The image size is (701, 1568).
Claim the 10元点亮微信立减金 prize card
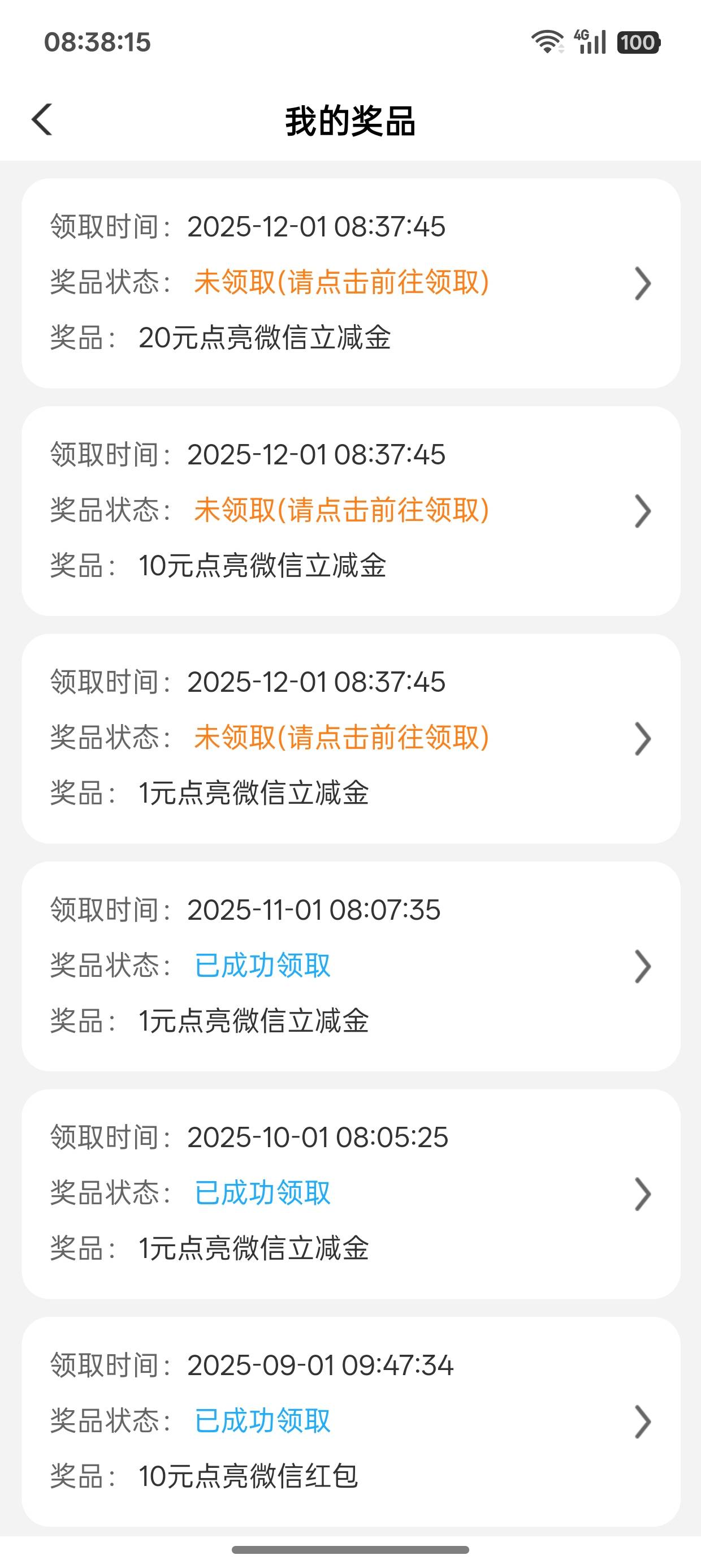(x=350, y=511)
